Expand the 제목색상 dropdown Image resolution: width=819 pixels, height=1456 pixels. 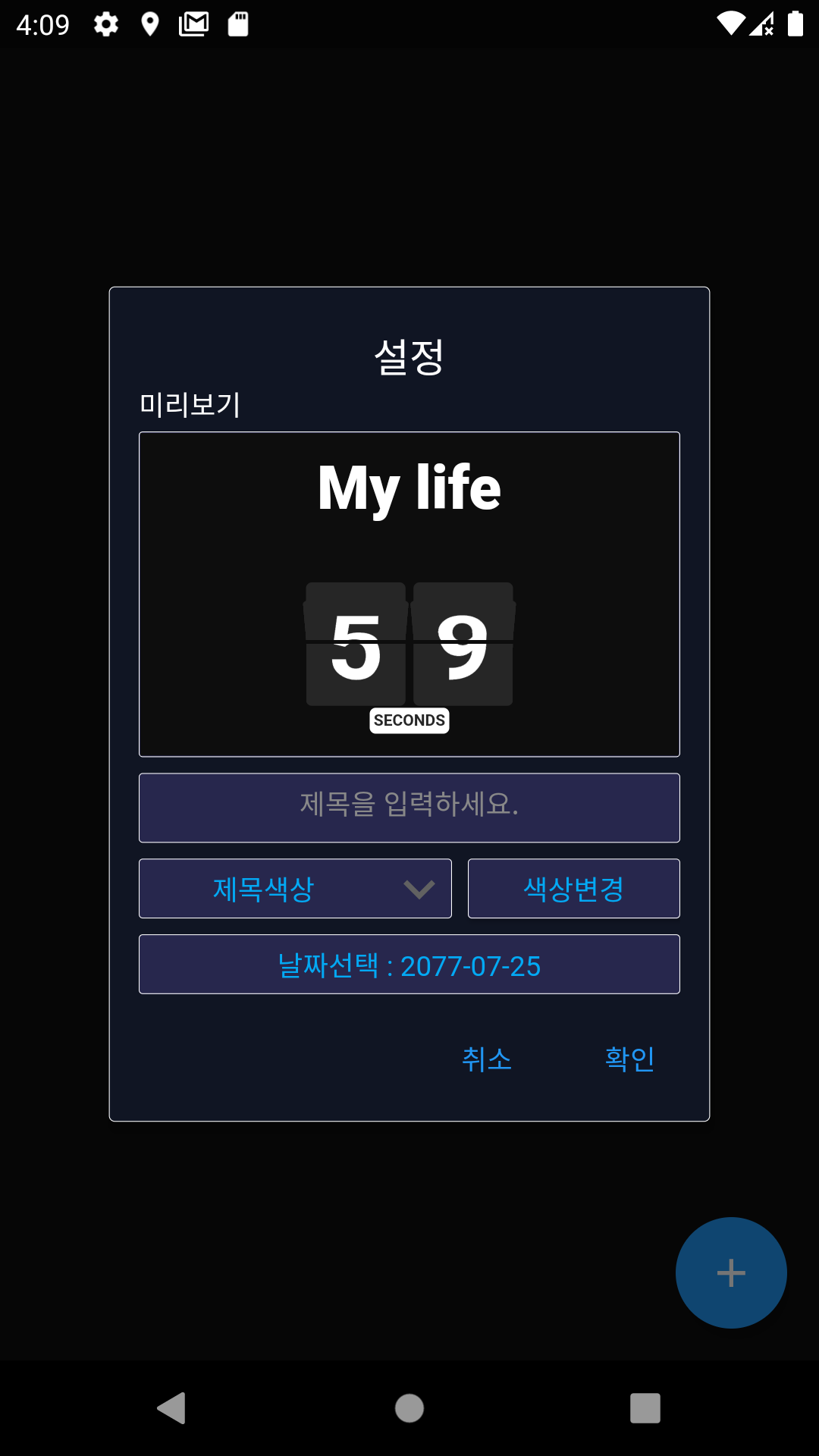(295, 888)
